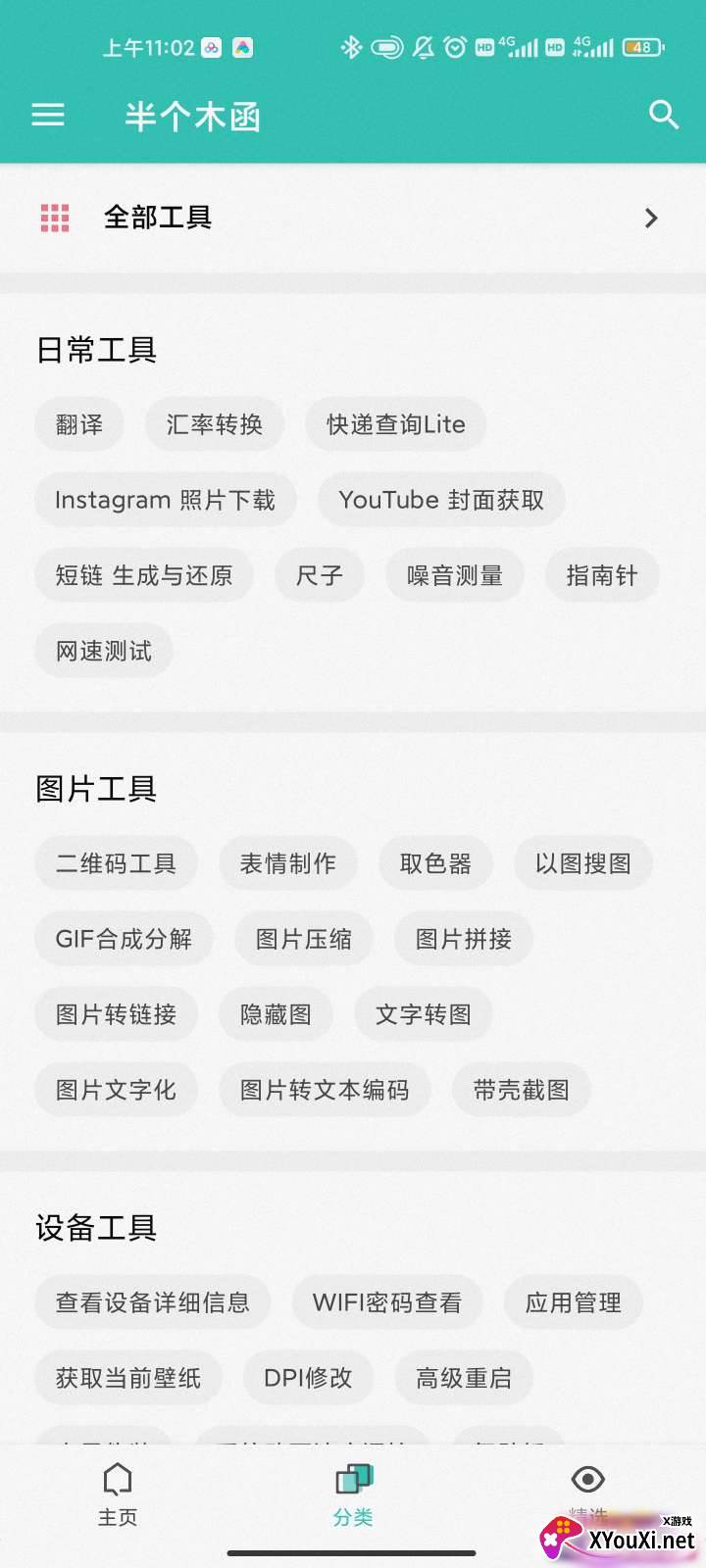
Task: Tap the search magnifier icon
Action: 664,115
